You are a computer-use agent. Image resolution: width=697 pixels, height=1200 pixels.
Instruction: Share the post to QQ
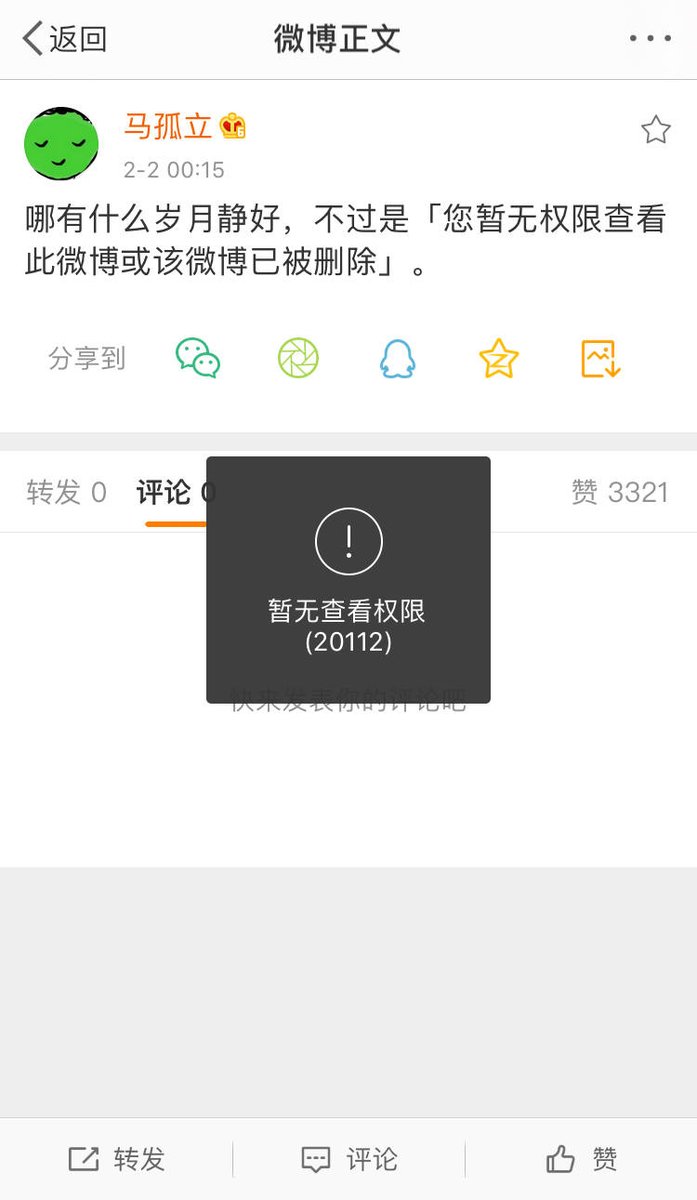point(398,358)
